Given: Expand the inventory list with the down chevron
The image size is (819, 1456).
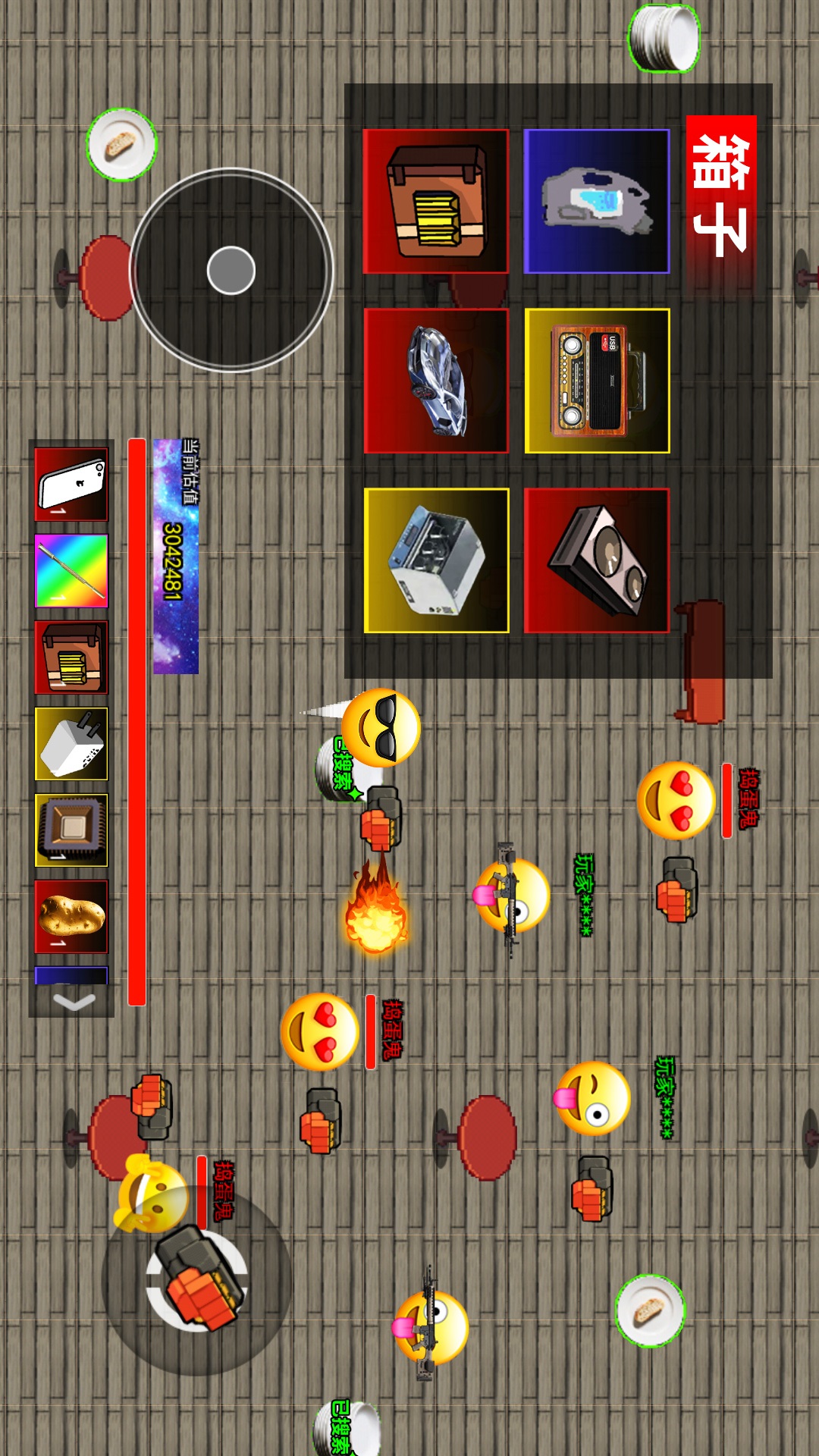Looking at the screenshot, I should (73, 1001).
